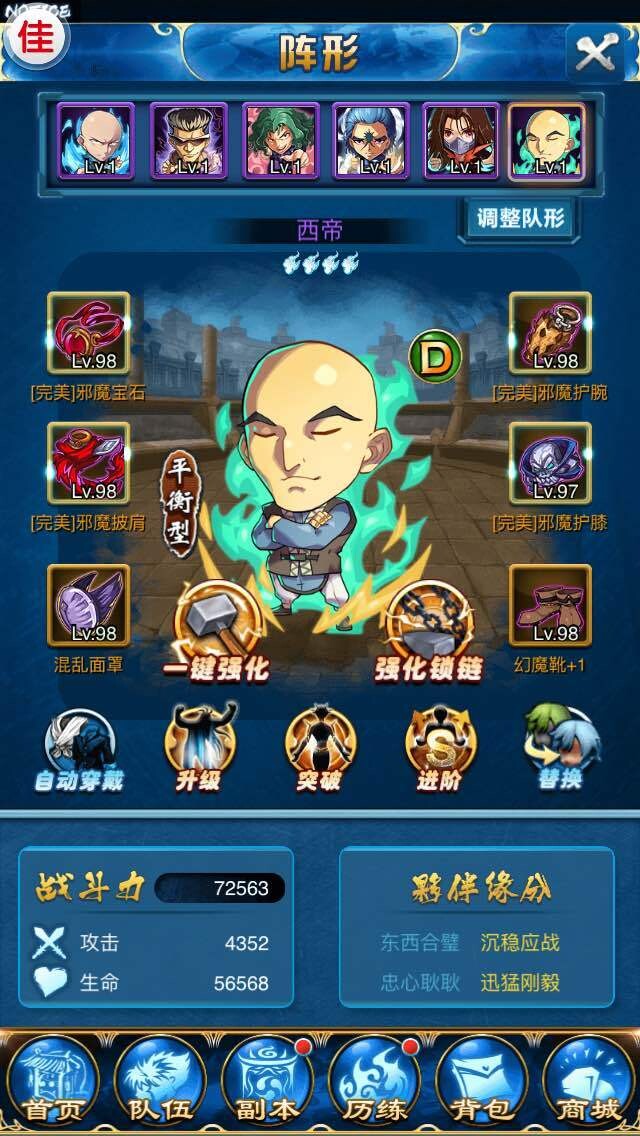Screen dimensions: 640x1136
Task: Close the 阵形 formation screen
Action: (594, 51)
